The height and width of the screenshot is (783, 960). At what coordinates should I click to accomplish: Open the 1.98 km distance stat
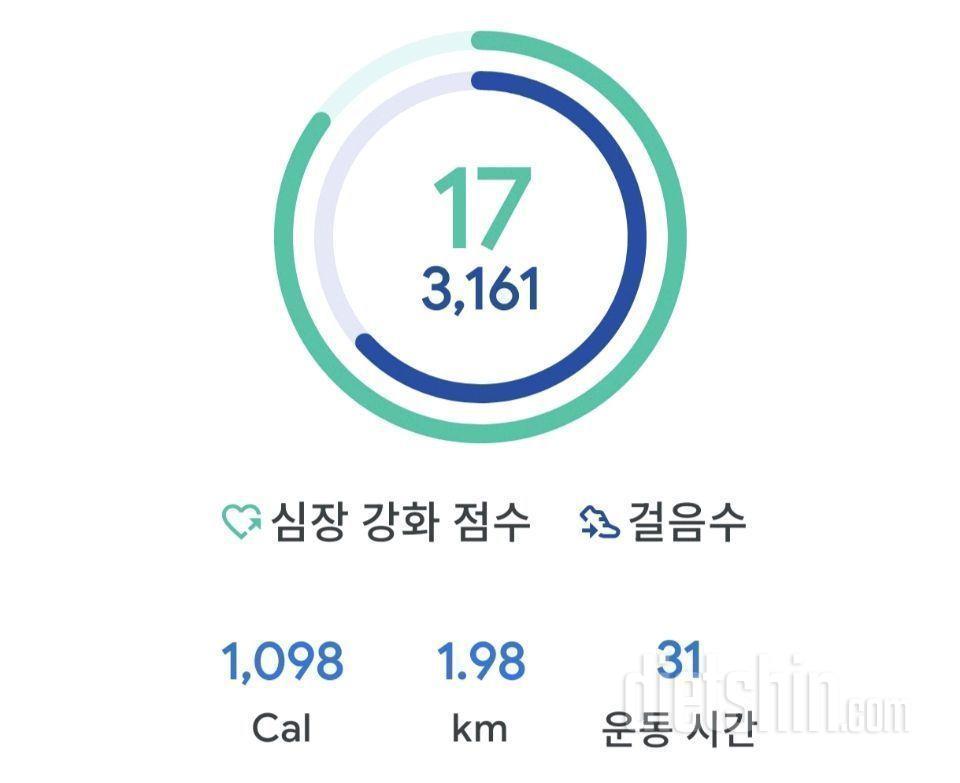(x=480, y=690)
